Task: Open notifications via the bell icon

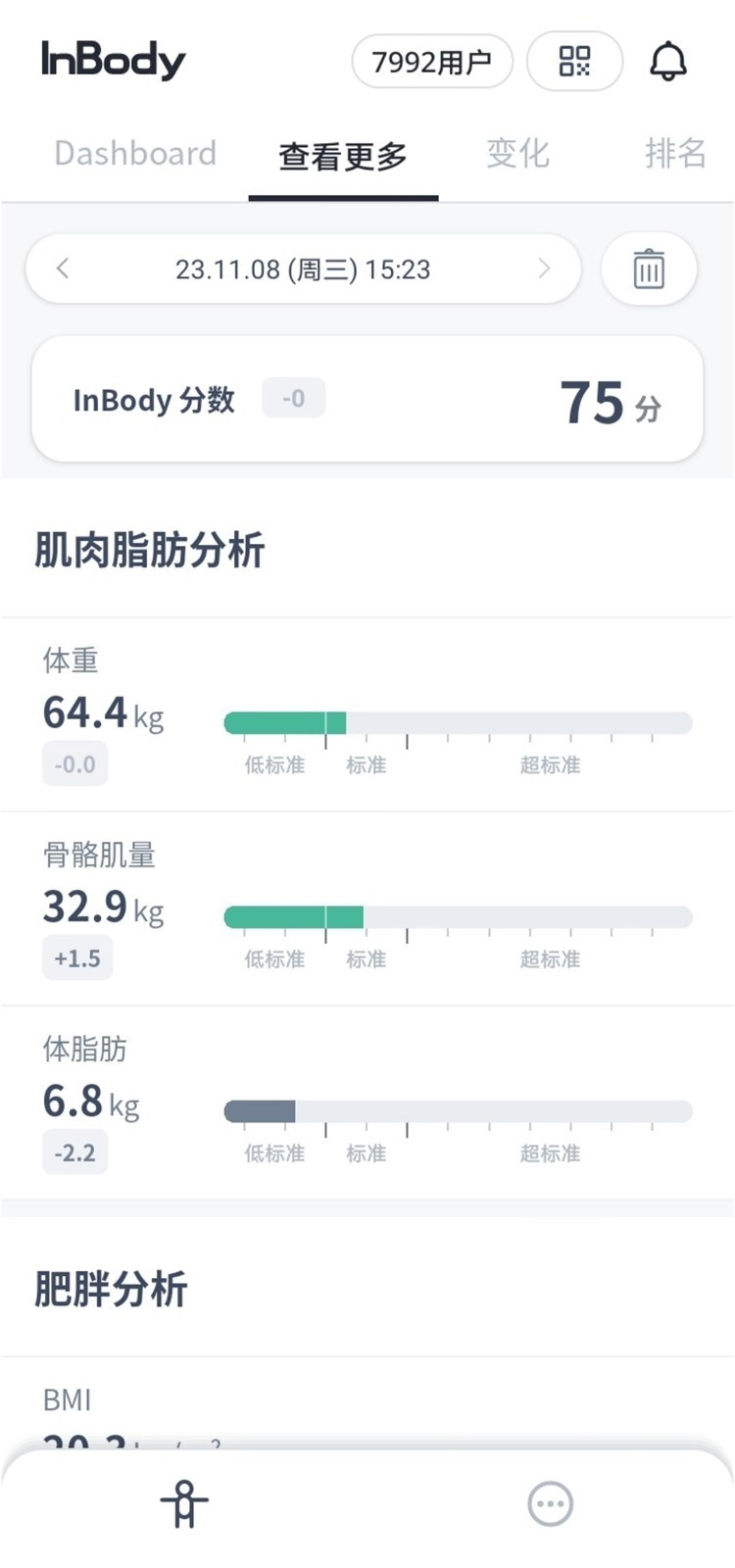Action: pyautogui.click(x=669, y=61)
